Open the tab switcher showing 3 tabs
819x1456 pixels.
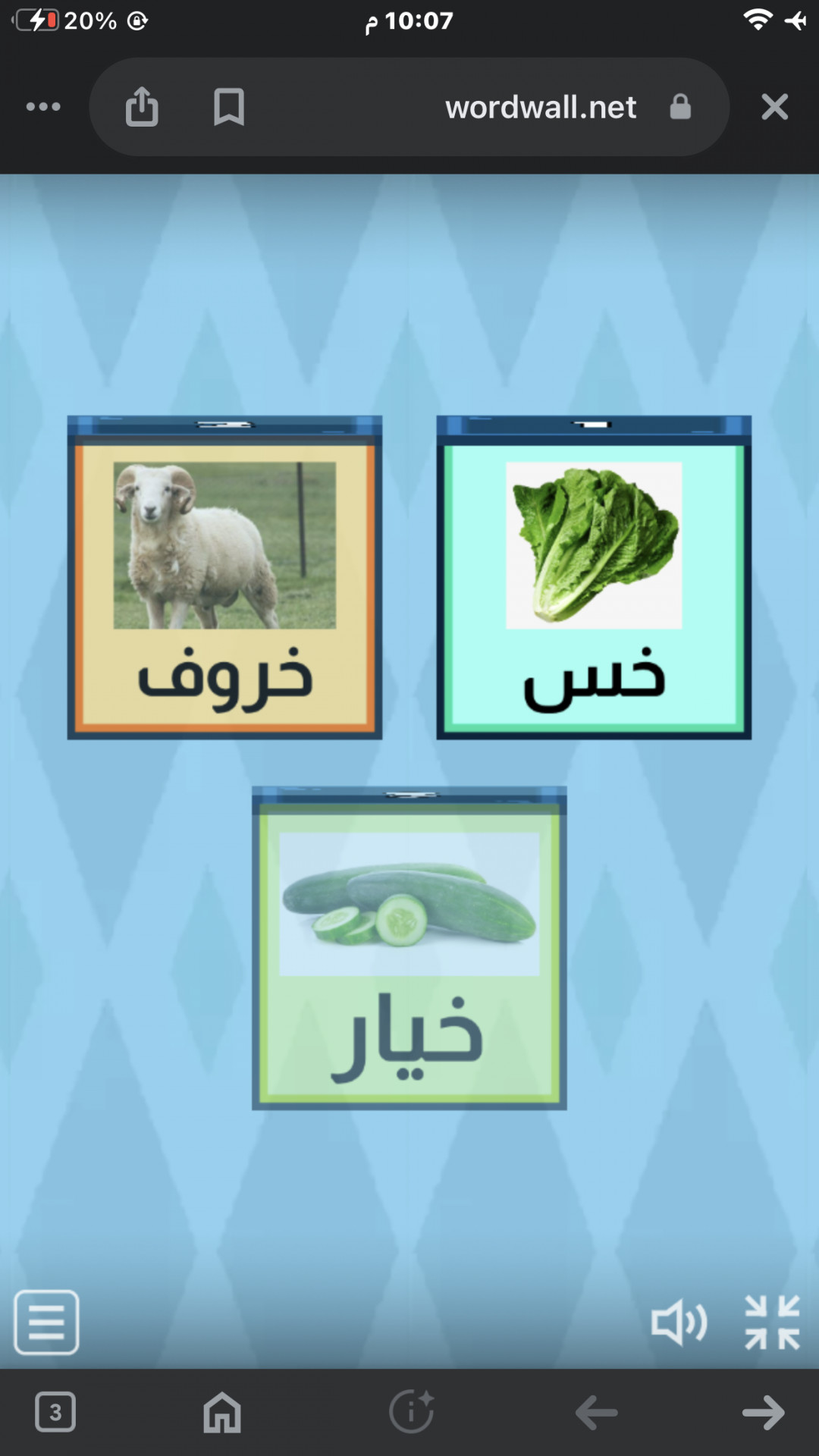pyautogui.click(x=55, y=1413)
